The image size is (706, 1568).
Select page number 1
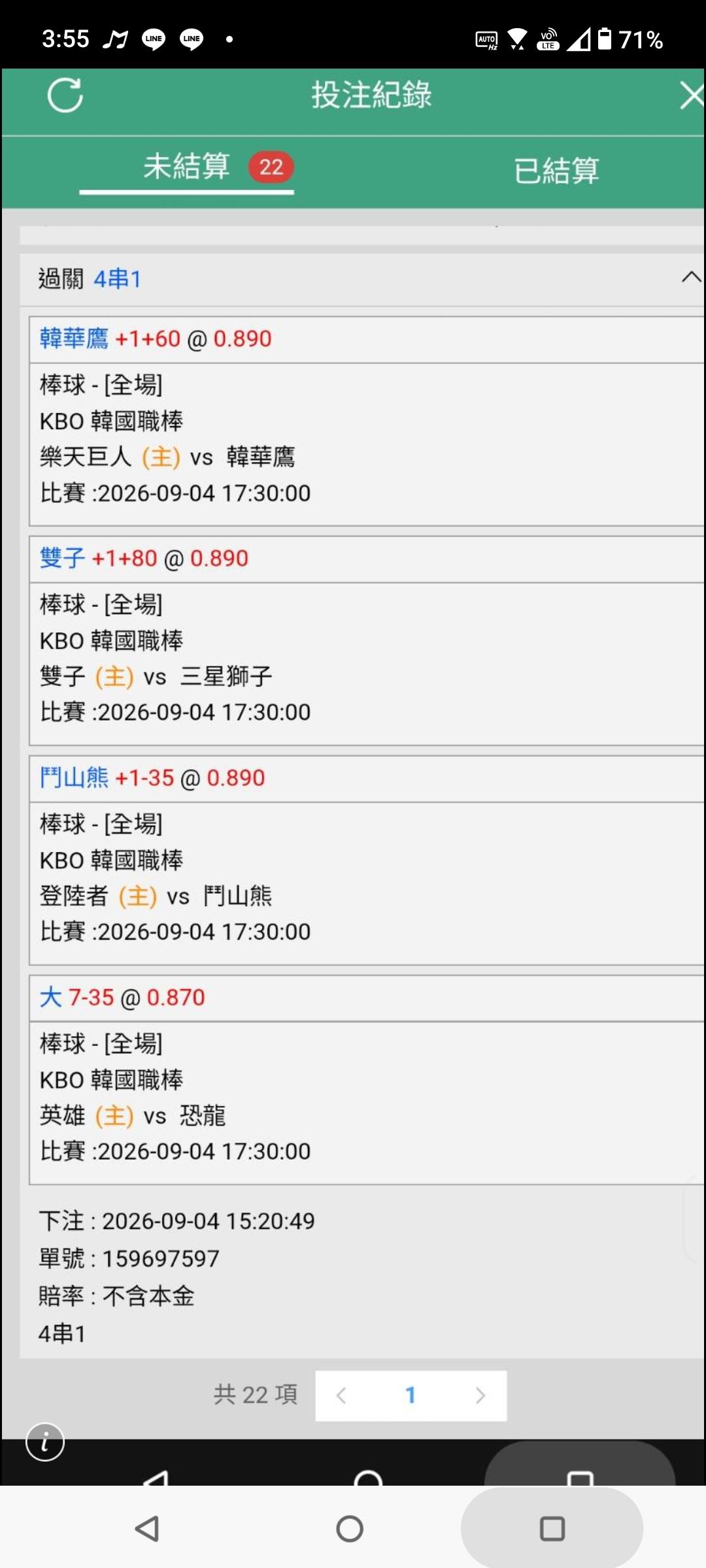pyautogui.click(x=411, y=1396)
